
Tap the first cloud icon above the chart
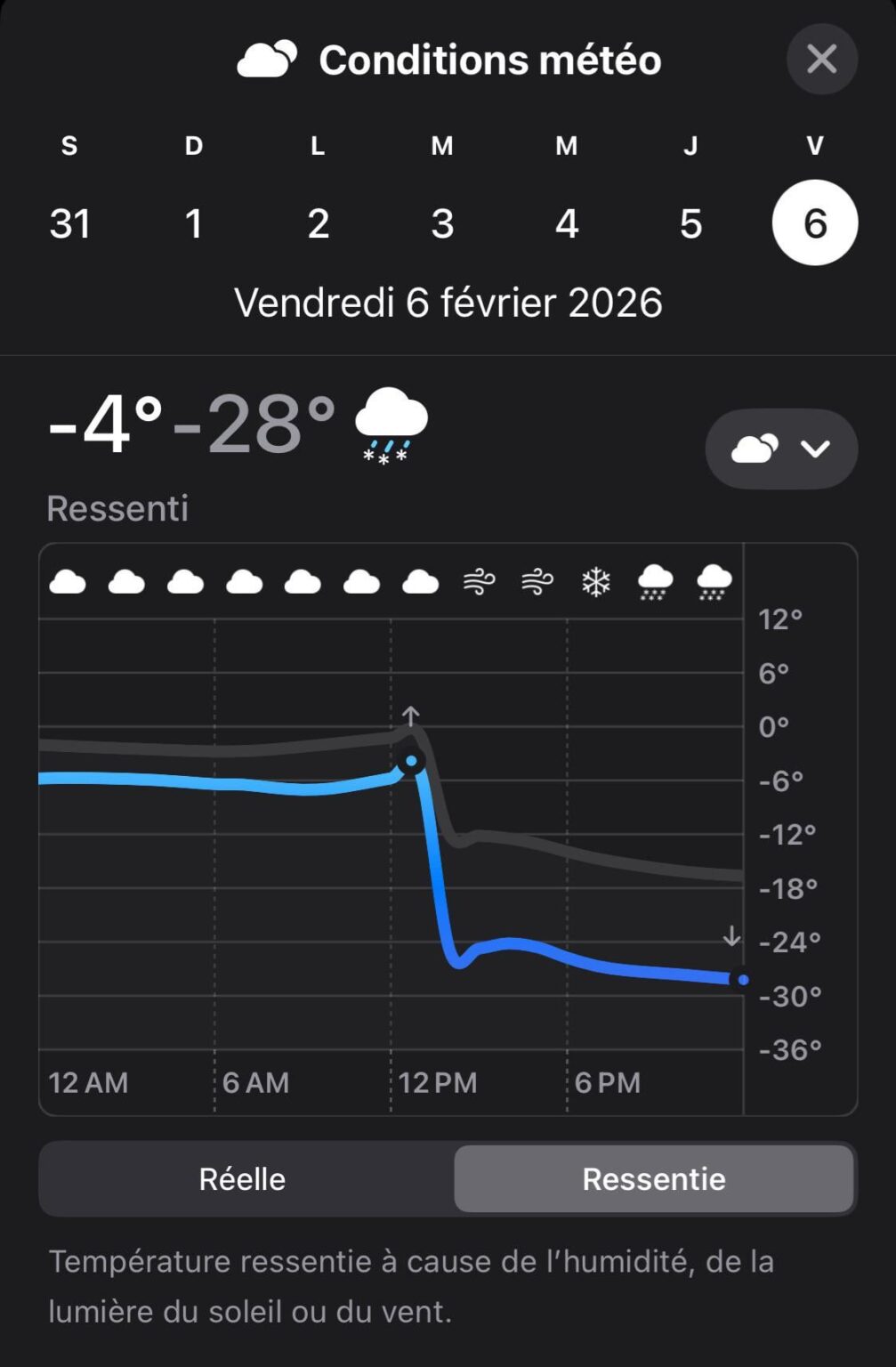tap(70, 580)
